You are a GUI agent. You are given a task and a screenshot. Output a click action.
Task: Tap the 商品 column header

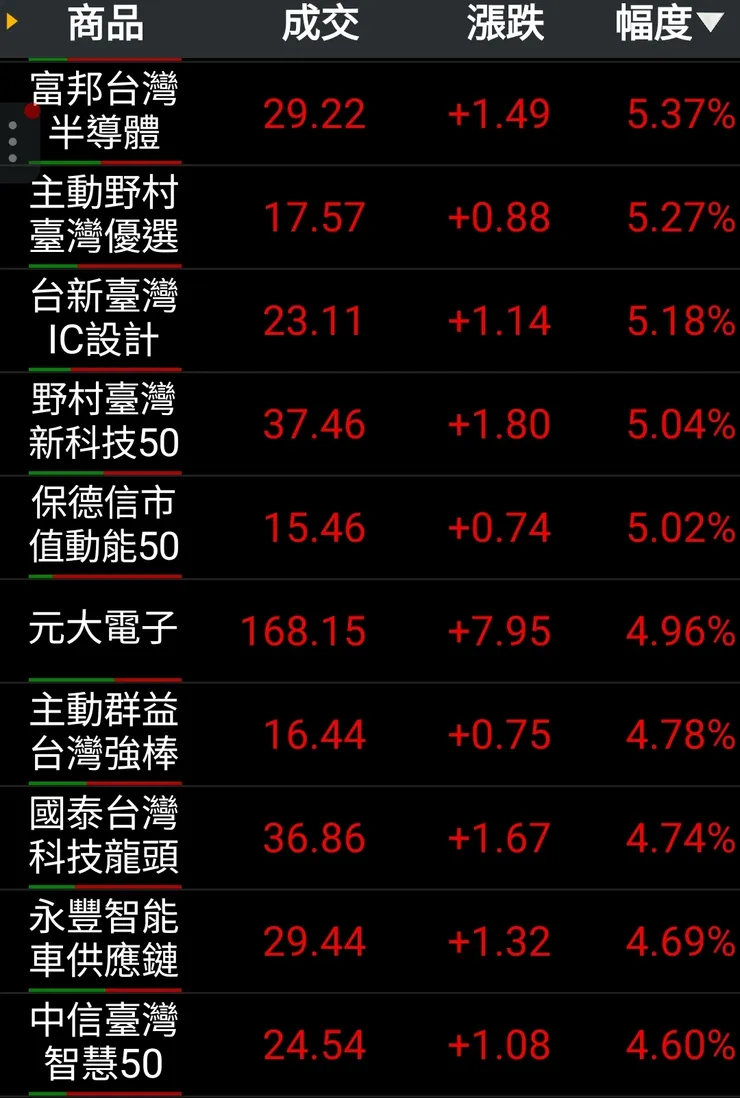click(x=105, y=25)
